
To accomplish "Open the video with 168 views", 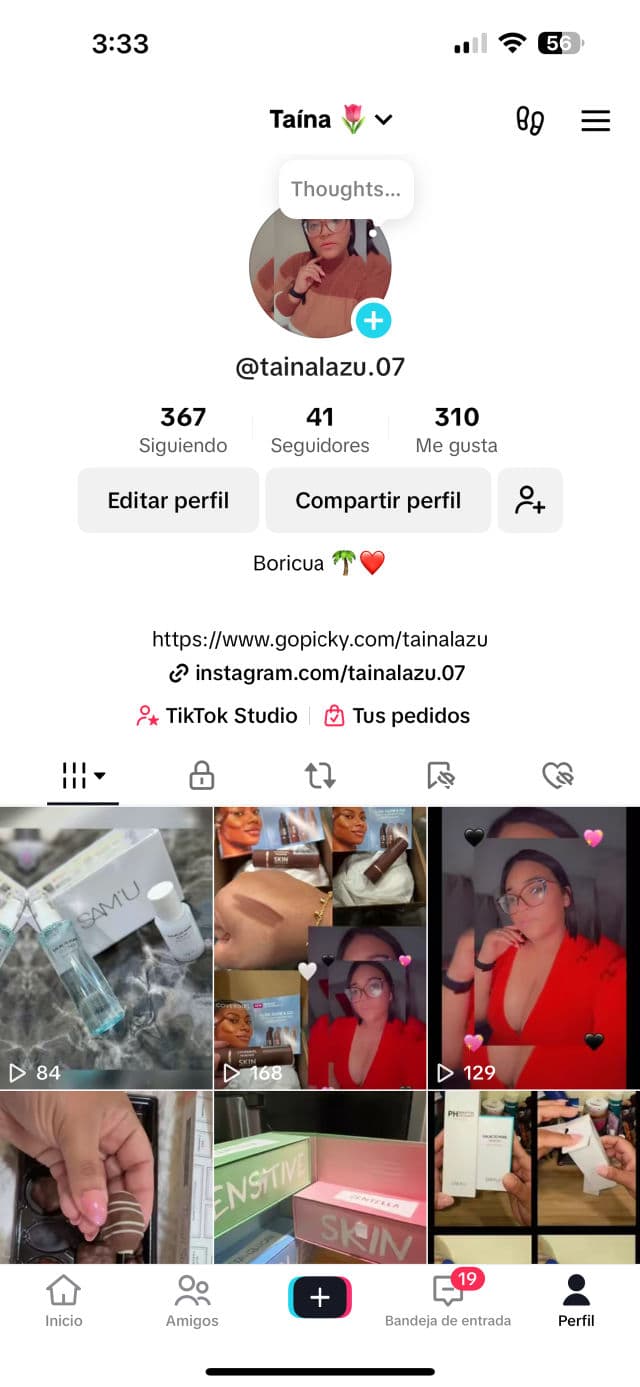I will [320, 947].
